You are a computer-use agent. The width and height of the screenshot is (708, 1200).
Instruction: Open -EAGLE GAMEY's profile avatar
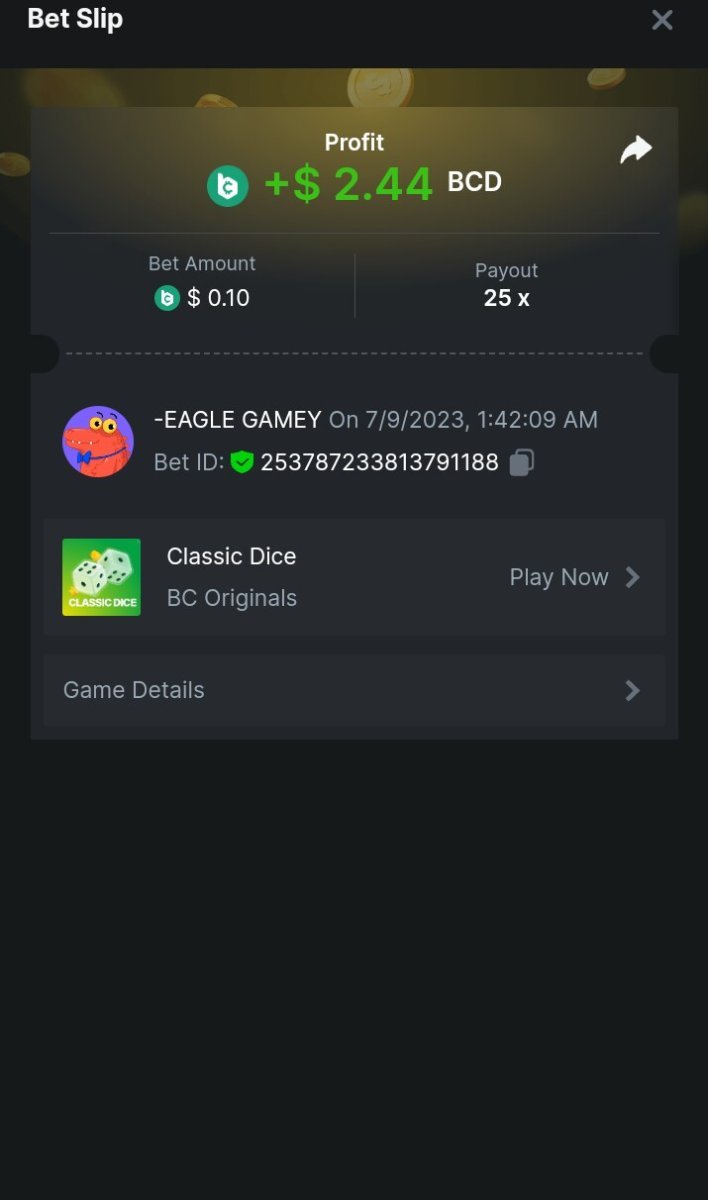[98, 441]
